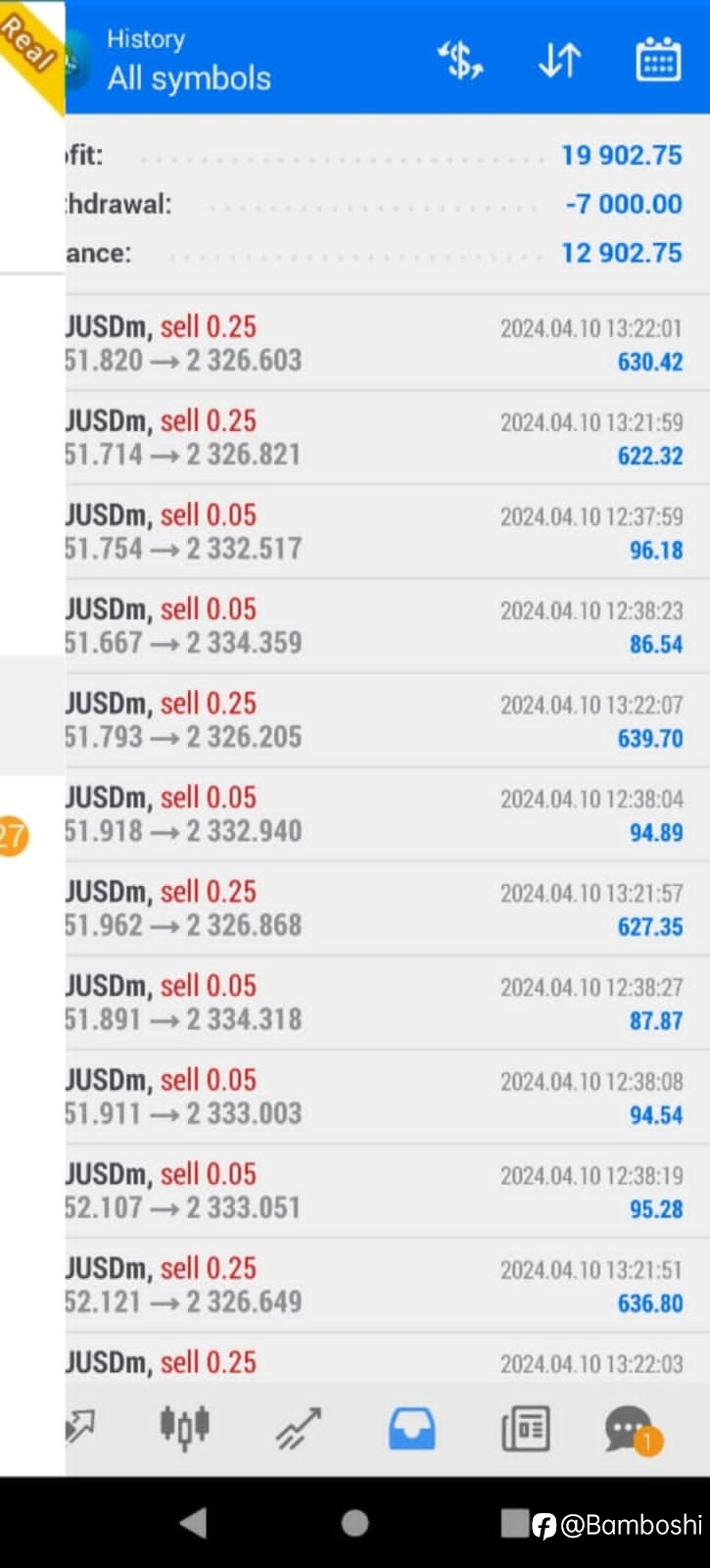Viewport: 710px width, 1568px height.
Task: Switch to the quotes tab
Action: click(x=80, y=1428)
